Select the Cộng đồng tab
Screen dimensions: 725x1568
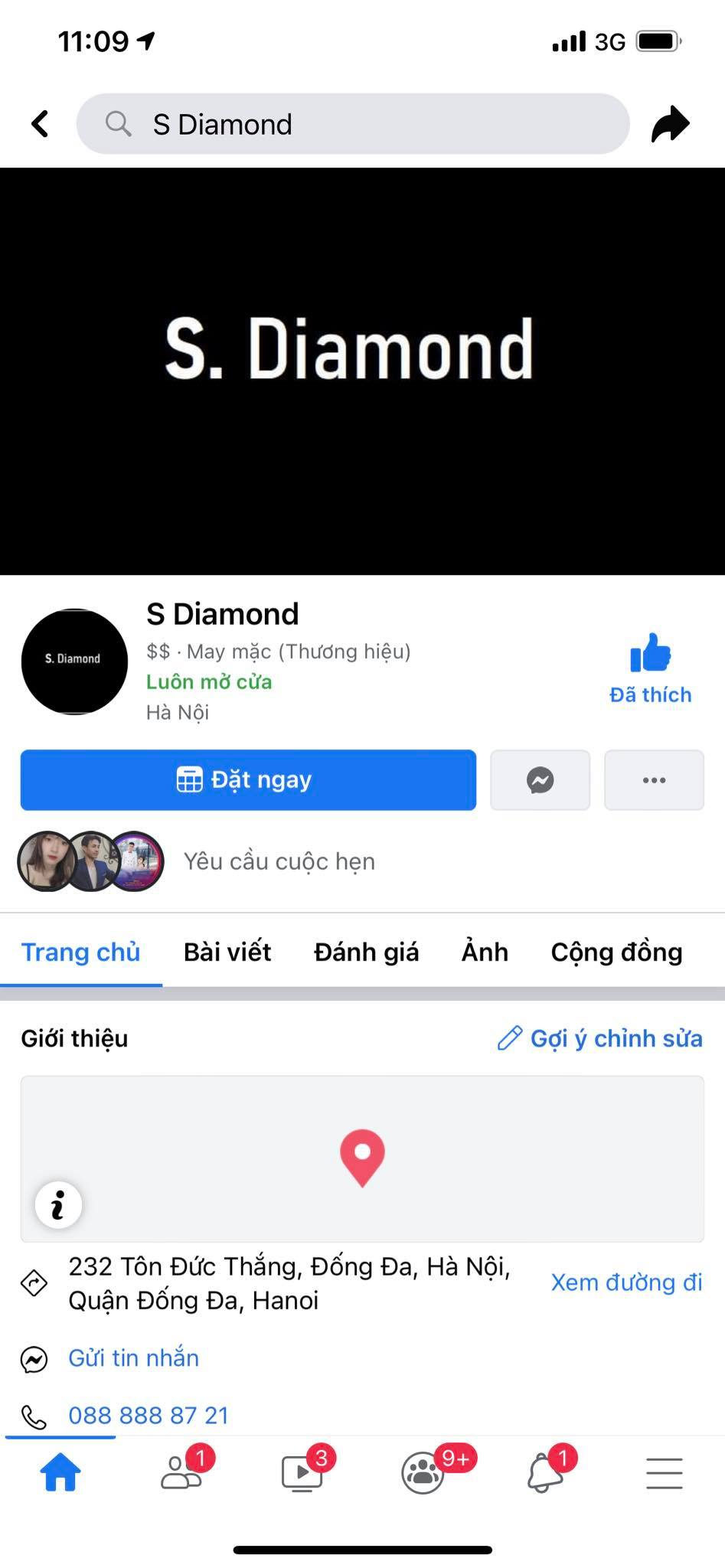click(x=616, y=952)
